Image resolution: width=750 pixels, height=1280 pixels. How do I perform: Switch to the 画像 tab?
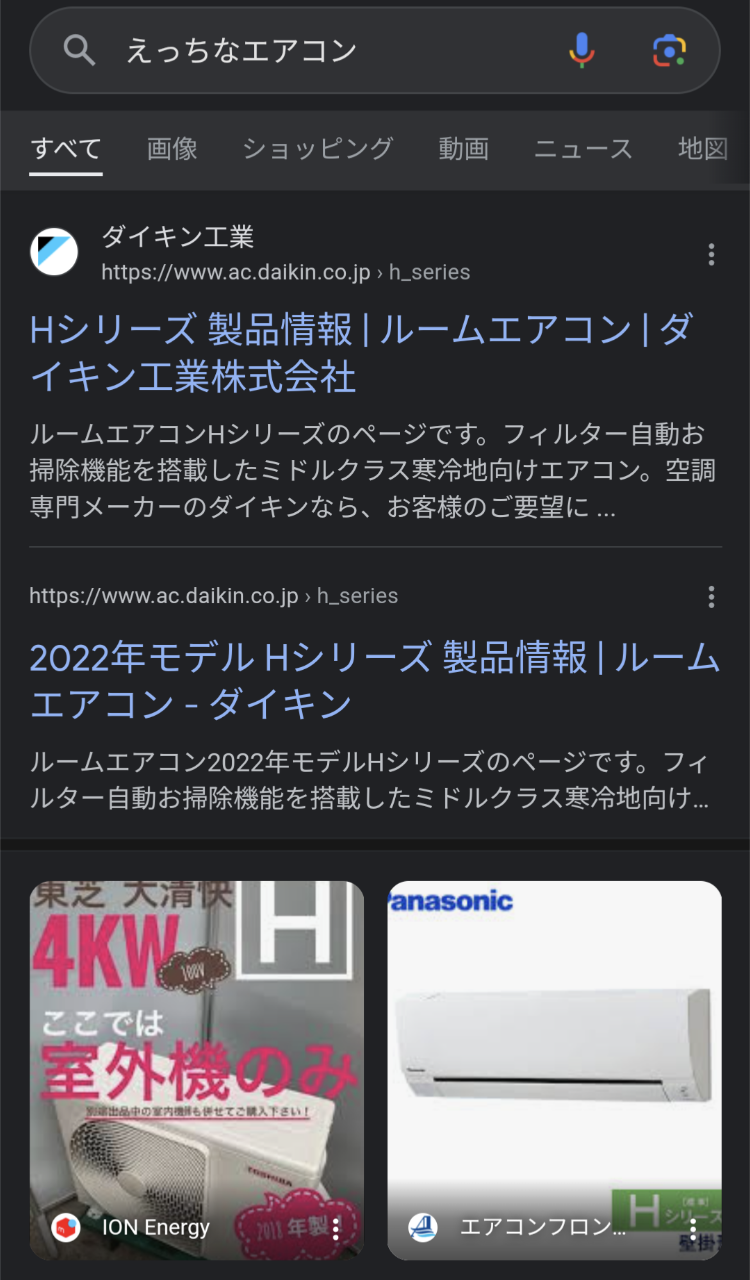pos(172,149)
